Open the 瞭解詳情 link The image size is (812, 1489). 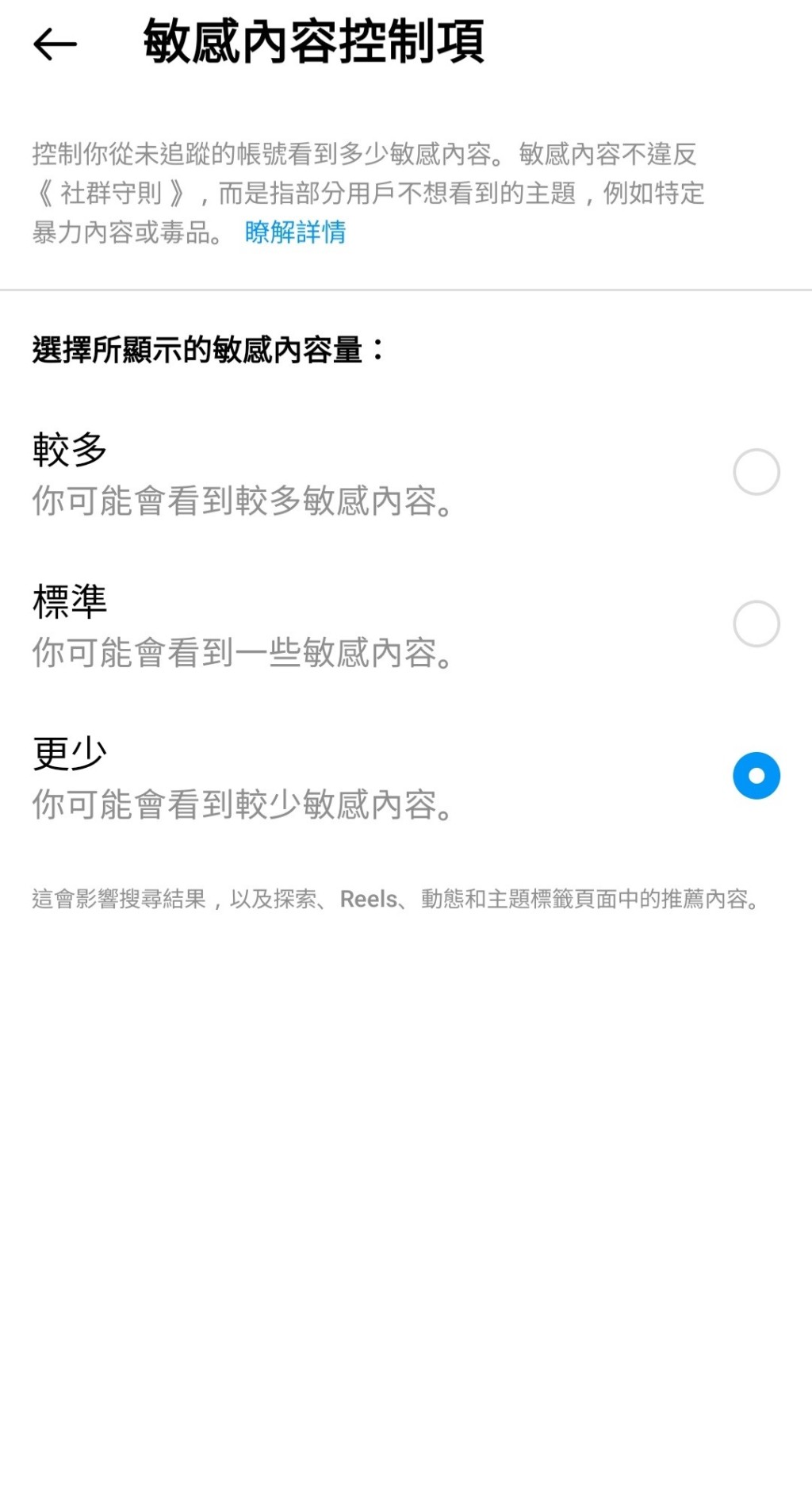pos(295,232)
